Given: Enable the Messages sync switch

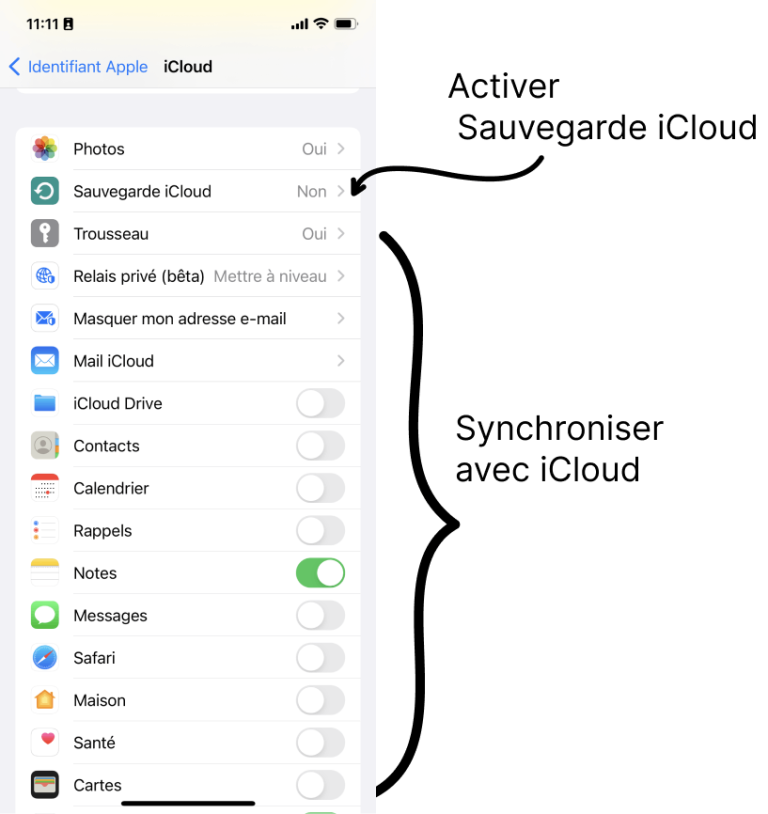Looking at the screenshot, I should (320, 615).
